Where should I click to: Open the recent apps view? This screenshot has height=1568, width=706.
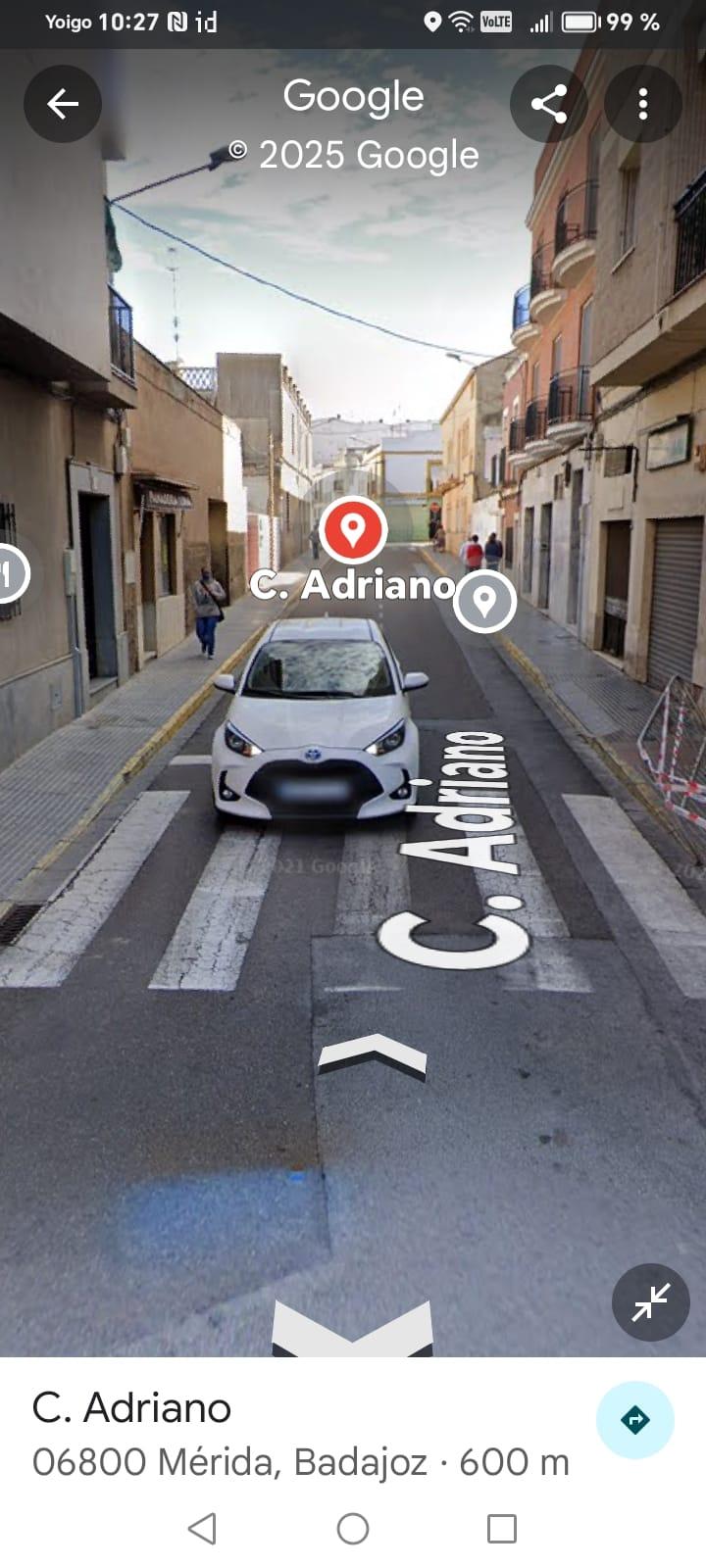(502, 1529)
